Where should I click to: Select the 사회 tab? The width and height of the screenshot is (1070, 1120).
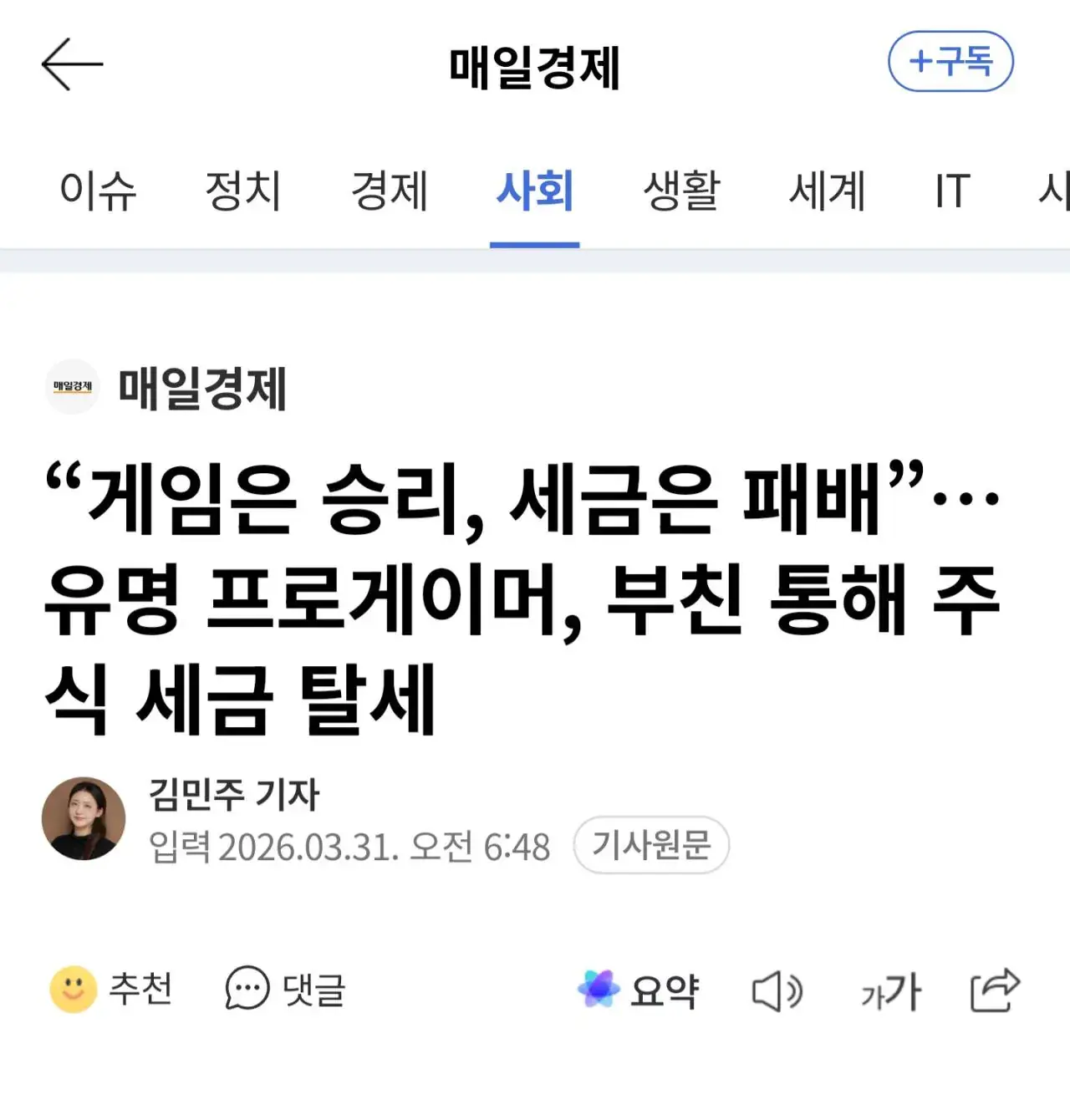535,191
